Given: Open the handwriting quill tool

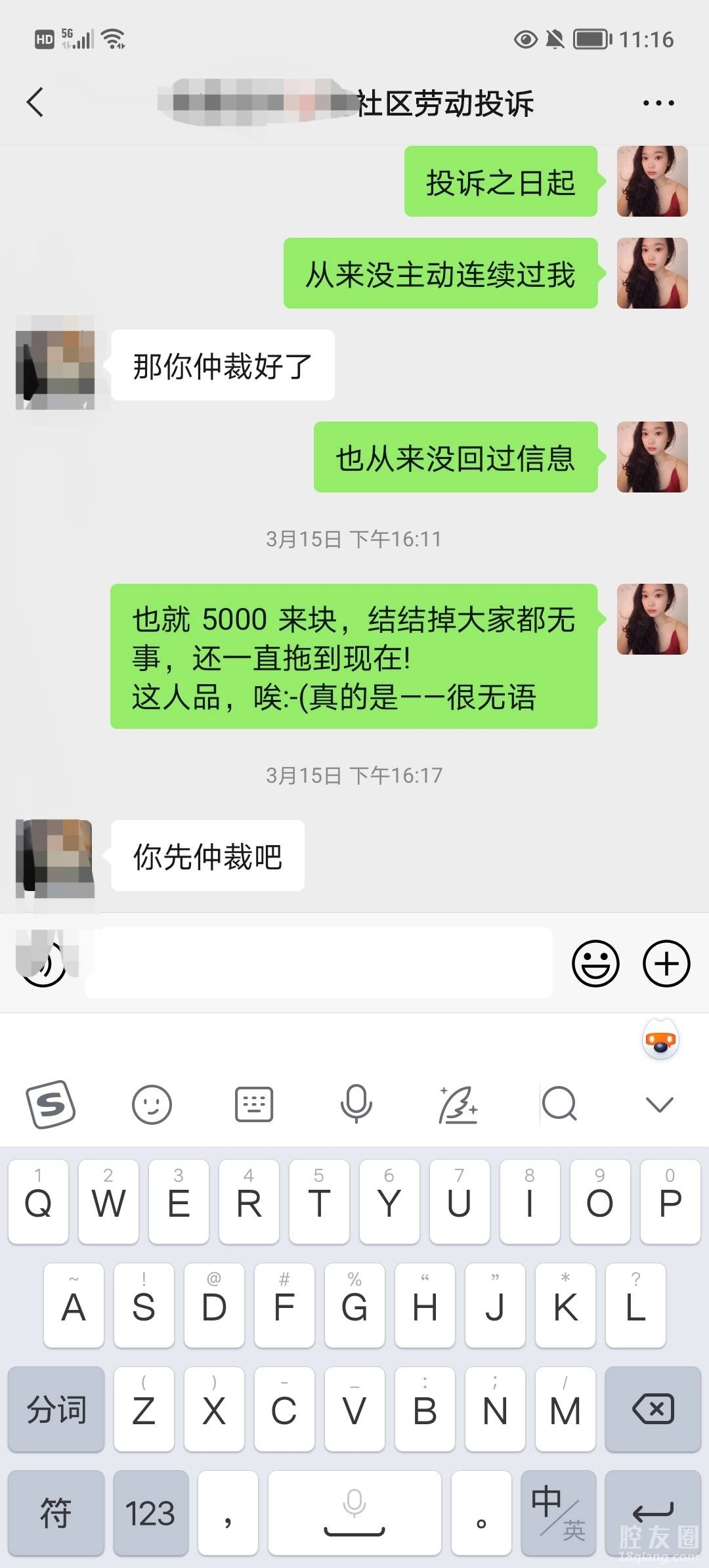Looking at the screenshot, I should (458, 1104).
